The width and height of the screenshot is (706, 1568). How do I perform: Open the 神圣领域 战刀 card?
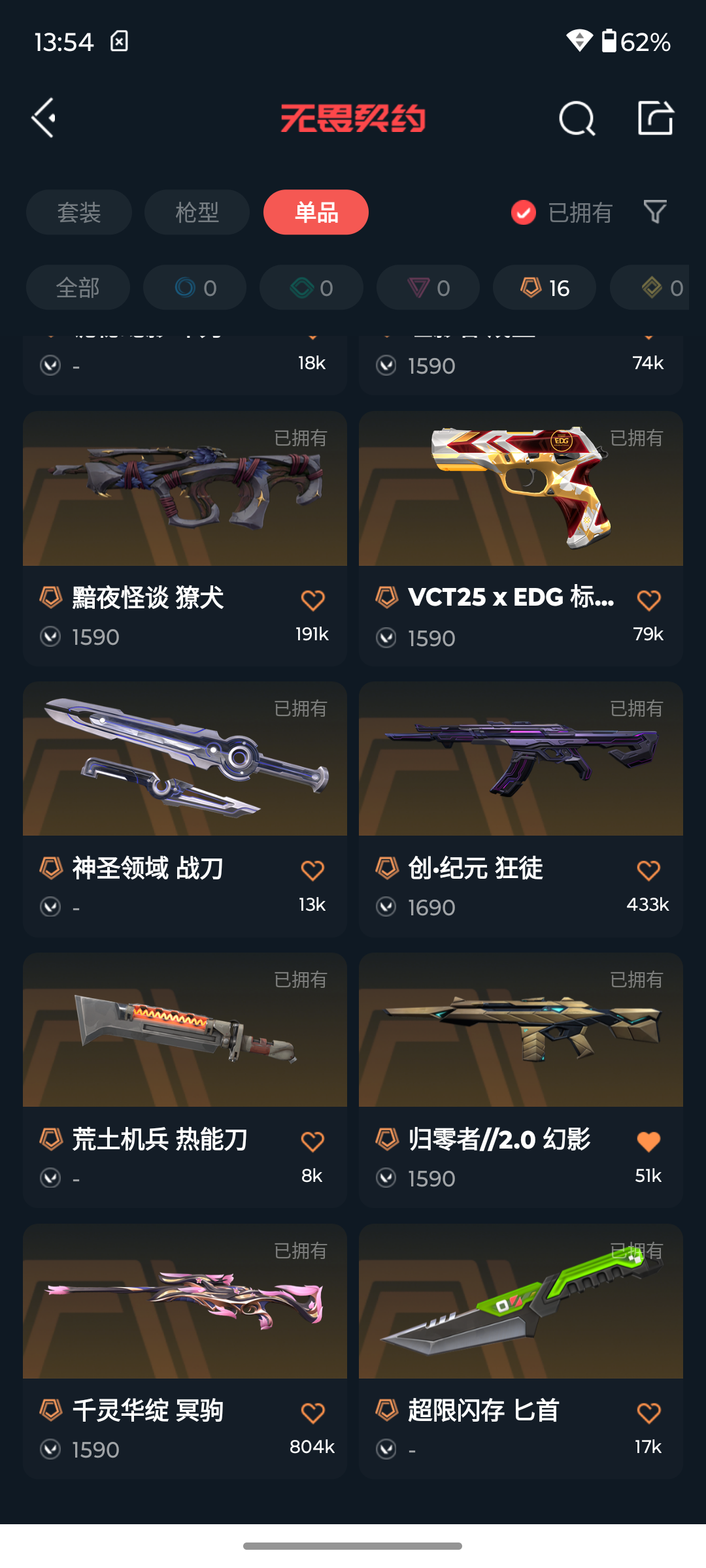click(x=185, y=809)
